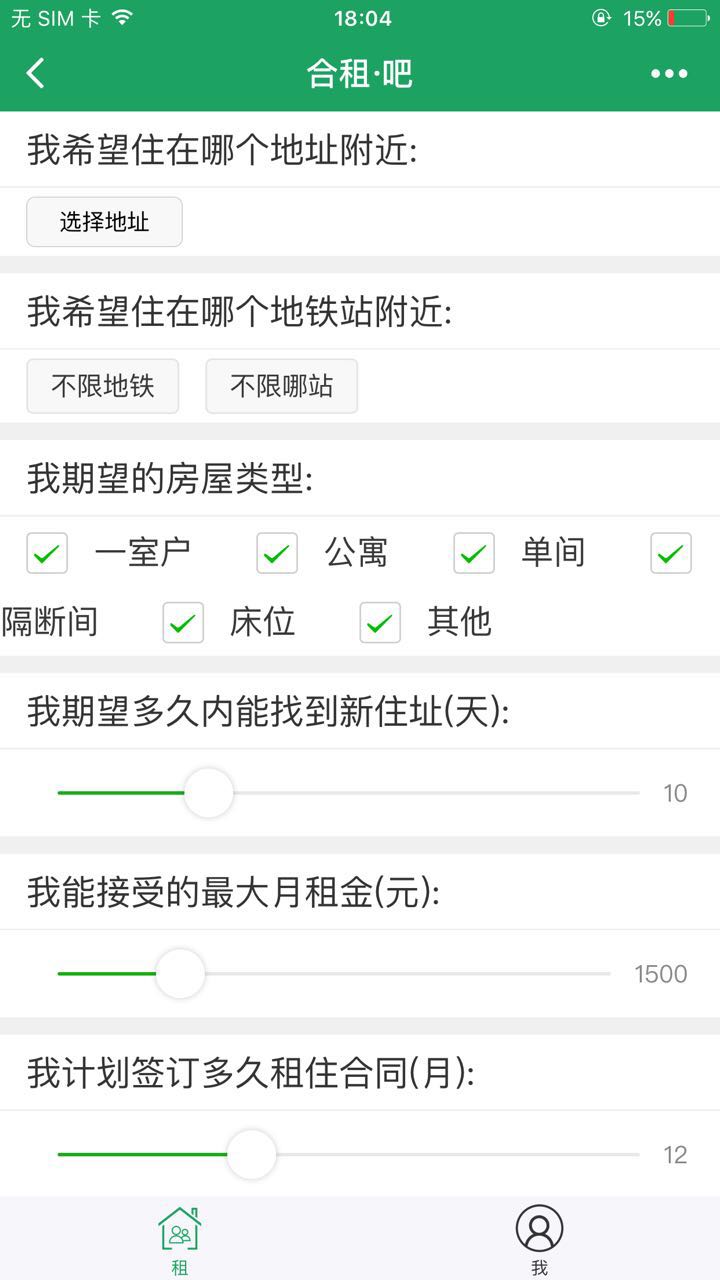Viewport: 720px width, 1280px height.
Task: Uncheck the 其他 option
Action: [380, 623]
